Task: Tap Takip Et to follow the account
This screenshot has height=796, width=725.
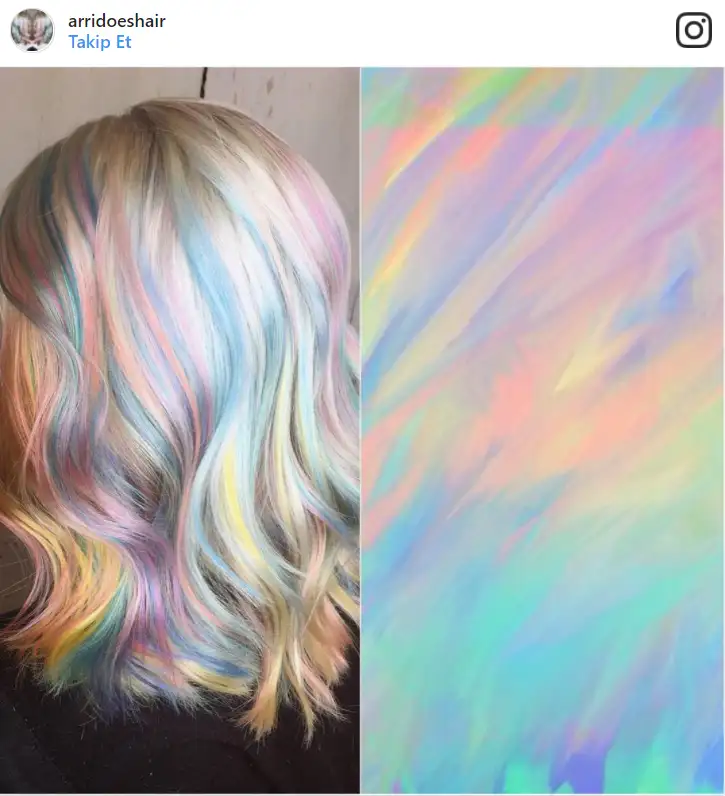Action: pos(99,42)
